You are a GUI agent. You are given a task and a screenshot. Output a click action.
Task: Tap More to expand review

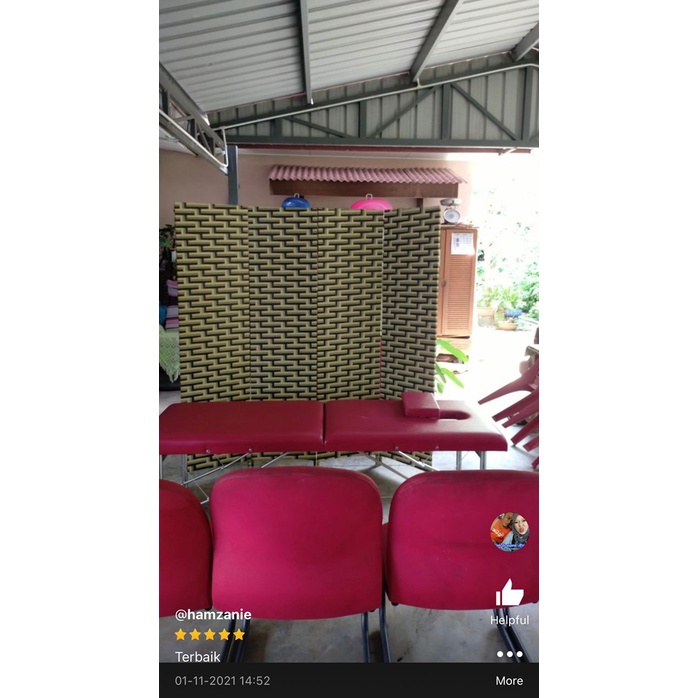pos(509,681)
